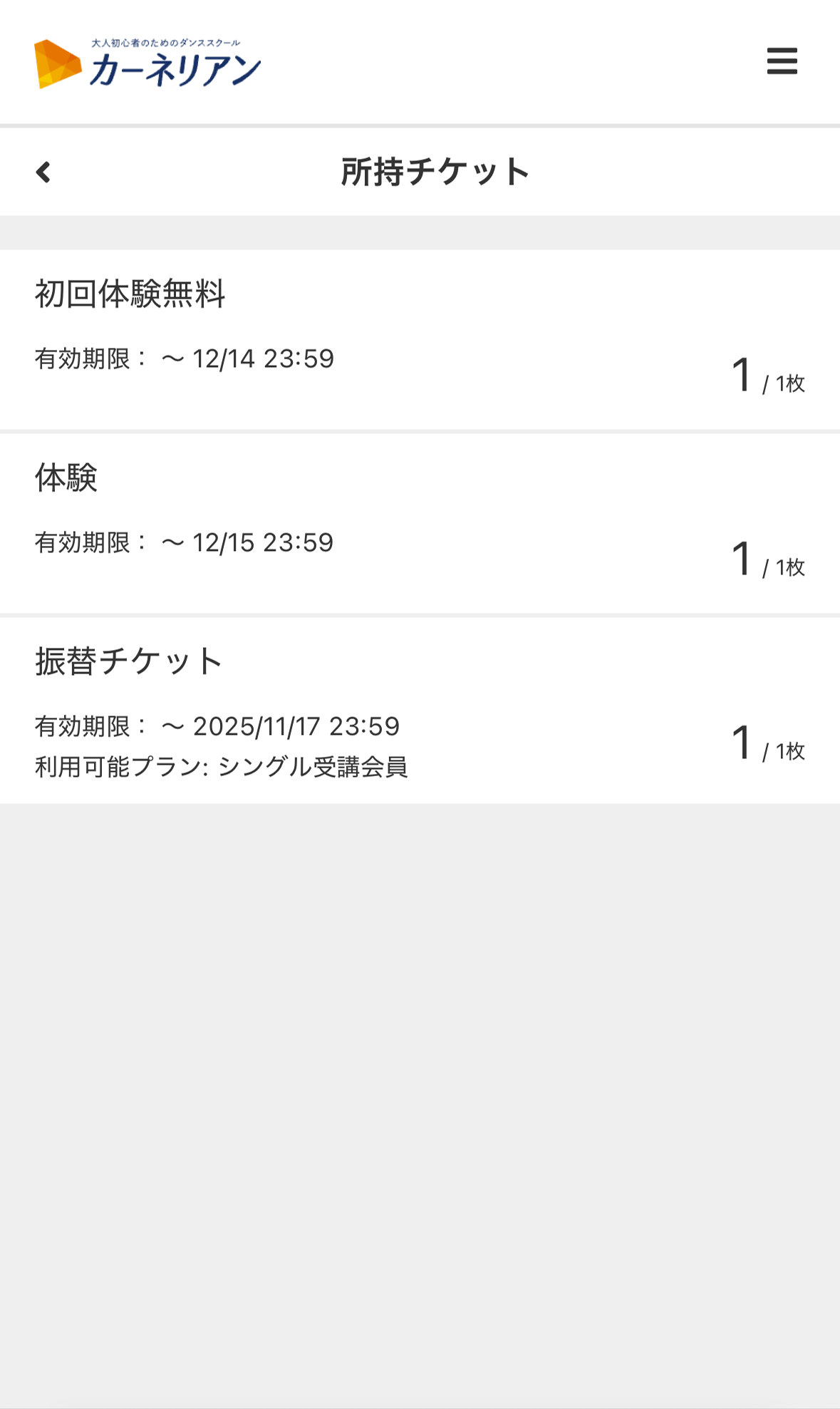Select the 体験 ticket row
Viewport: 840px width, 1409px height.
point(420,523)
